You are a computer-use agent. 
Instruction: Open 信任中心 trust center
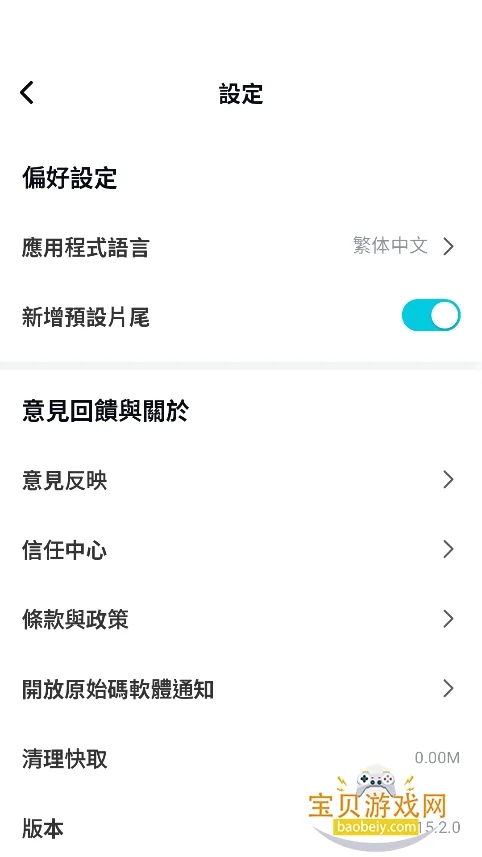click(x=241, y=550)
